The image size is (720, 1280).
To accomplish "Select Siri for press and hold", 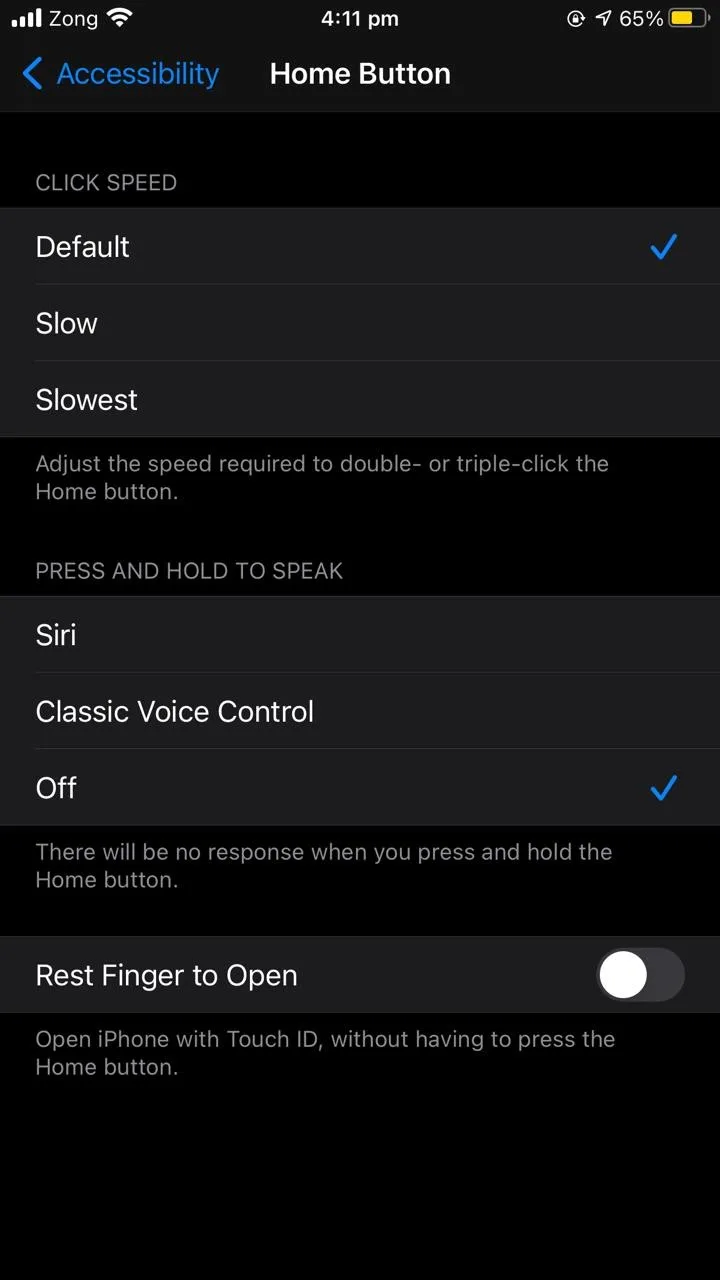I will (x=360, y=635).
